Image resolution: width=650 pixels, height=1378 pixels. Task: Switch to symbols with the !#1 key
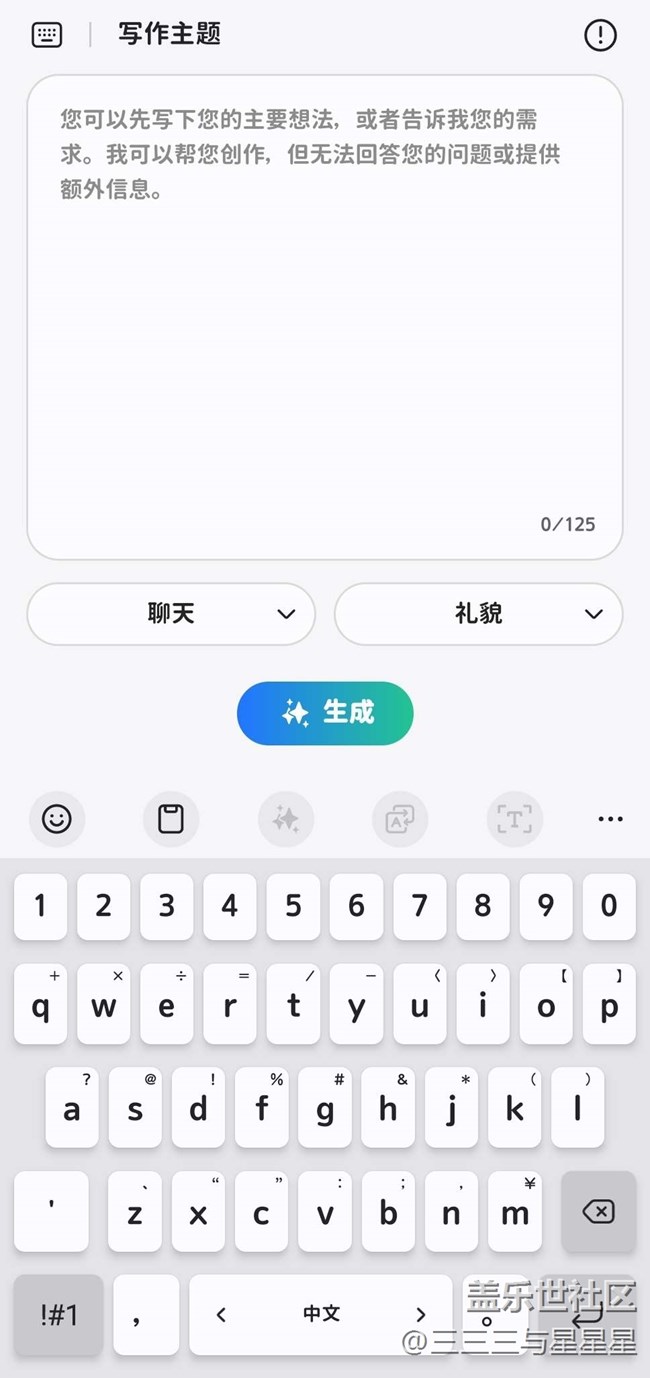click(x=59, y=1314)
